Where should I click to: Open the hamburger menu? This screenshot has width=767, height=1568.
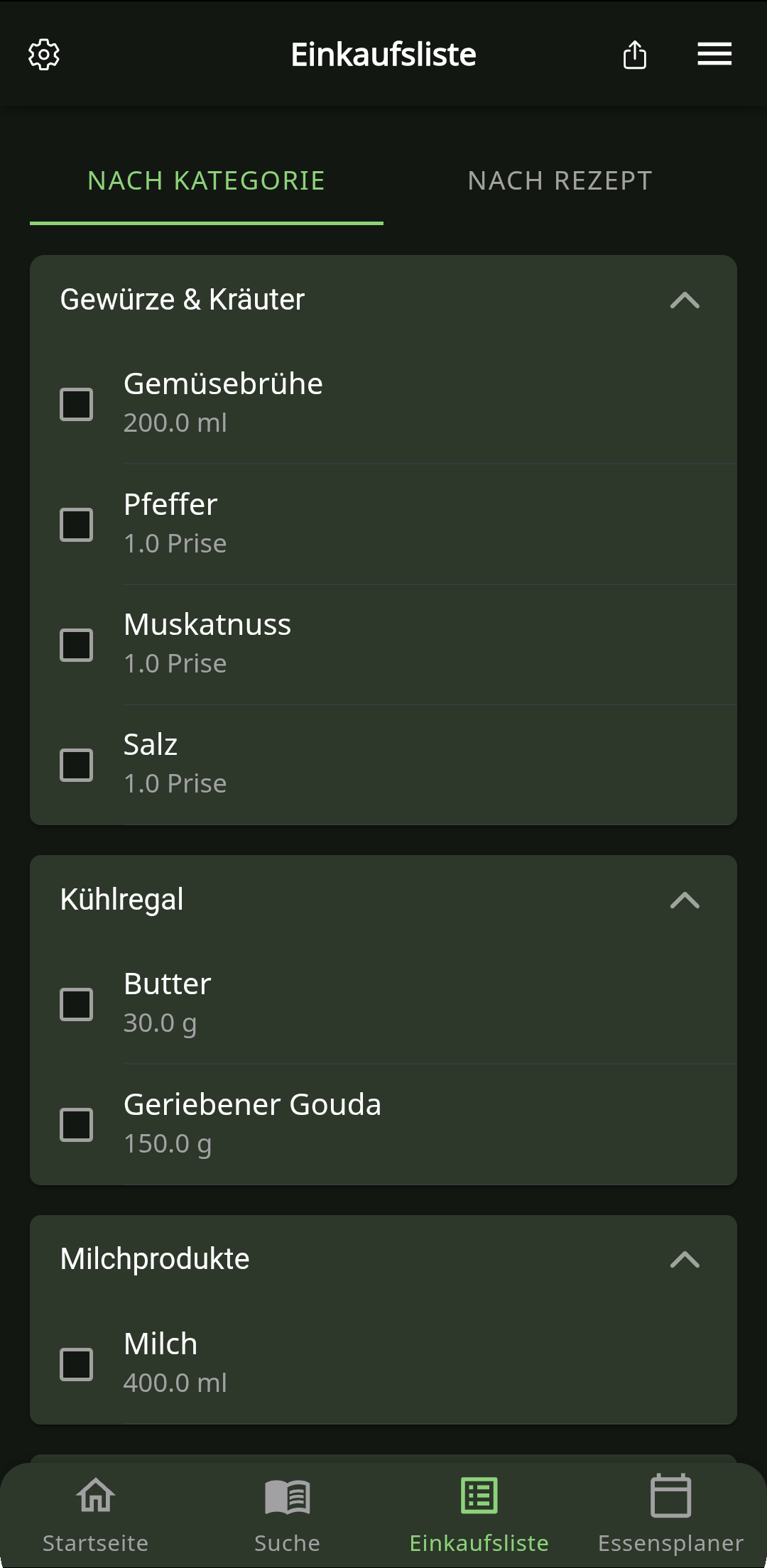coord(714,54)
